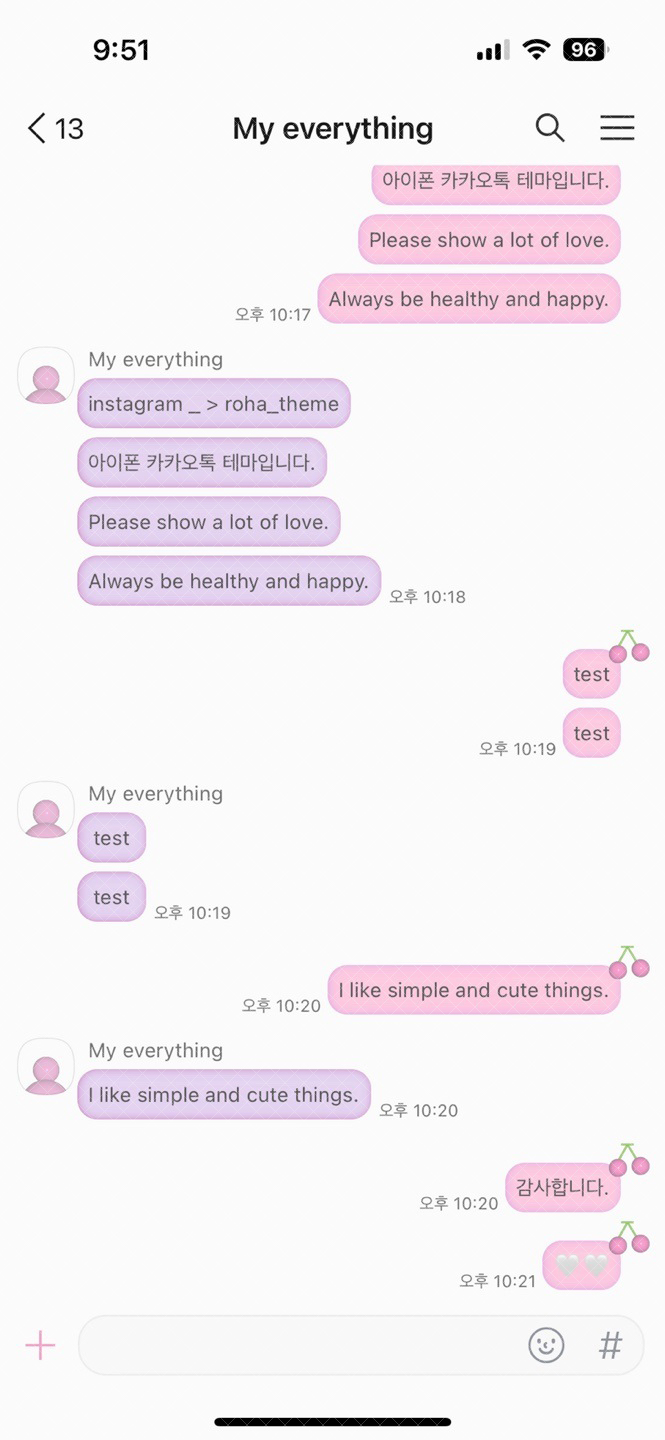Image resolution: width=665 pixels, height=1440 pixels.
Task: Open the emoticon picker
Action: coord(546,1345)
